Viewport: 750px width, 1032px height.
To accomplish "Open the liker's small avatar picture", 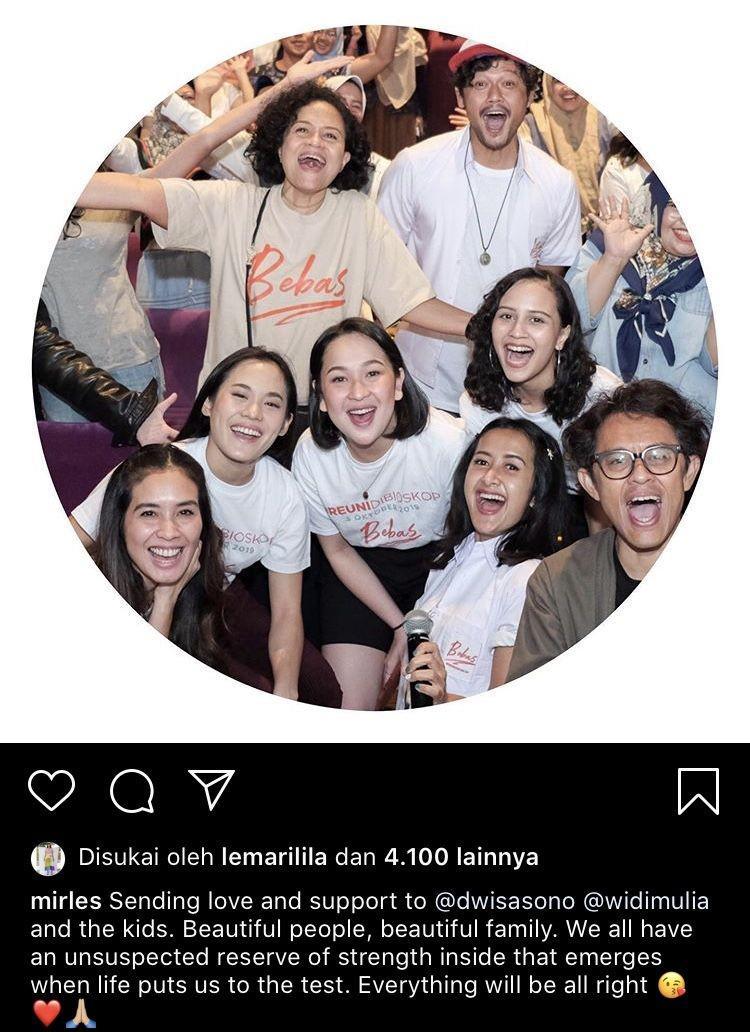I will coord(48,858).
